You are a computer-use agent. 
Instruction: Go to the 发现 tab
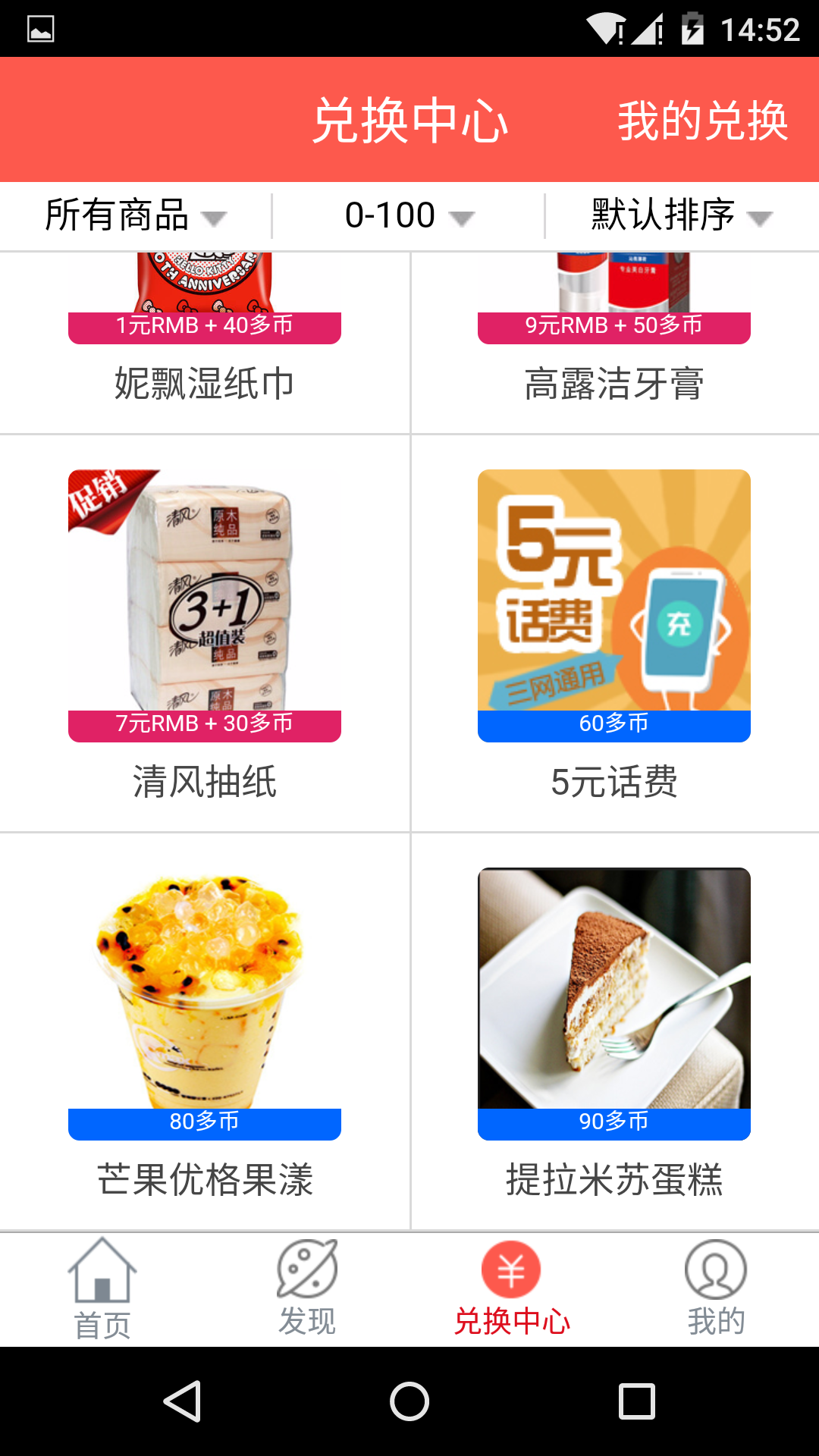307,1289
